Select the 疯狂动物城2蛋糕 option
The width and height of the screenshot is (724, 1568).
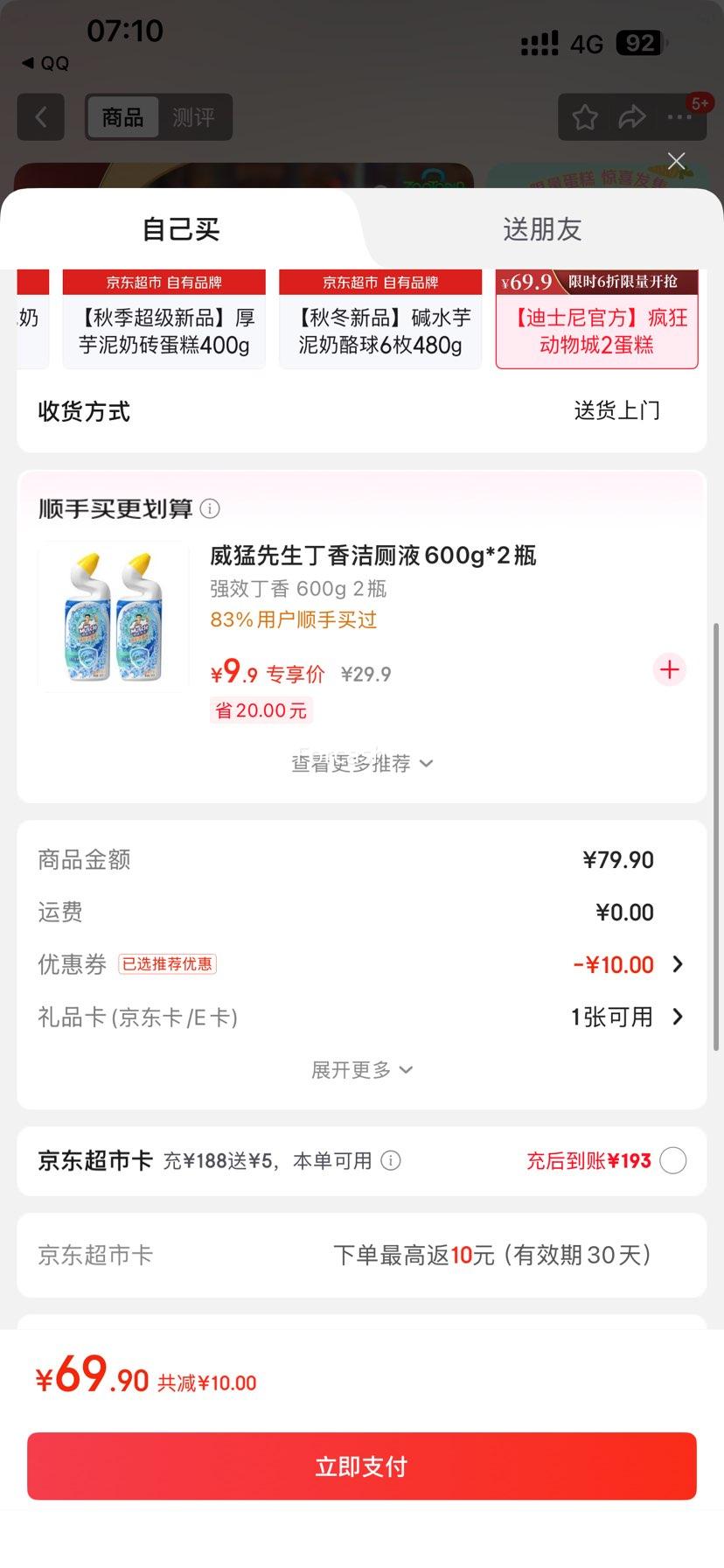tap(597, 331)
